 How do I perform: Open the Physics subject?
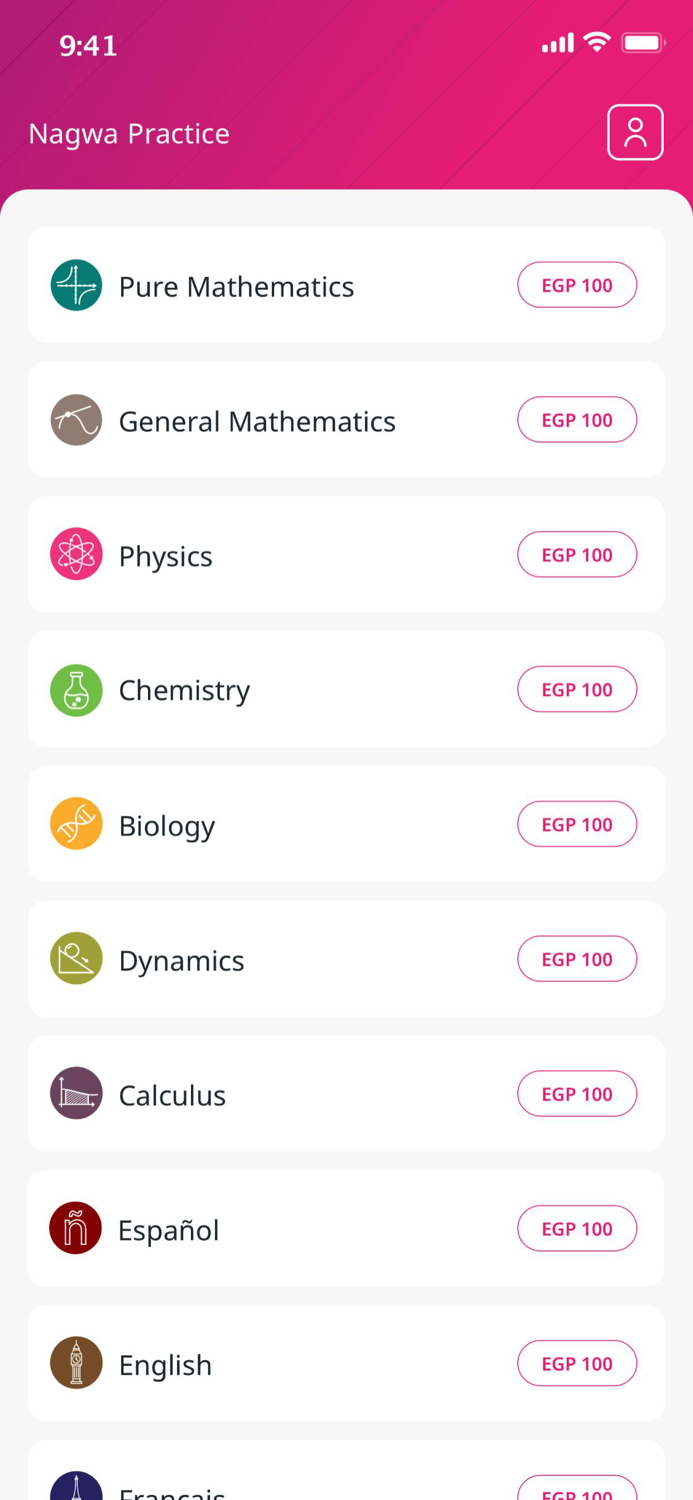[x=166, y=556]
